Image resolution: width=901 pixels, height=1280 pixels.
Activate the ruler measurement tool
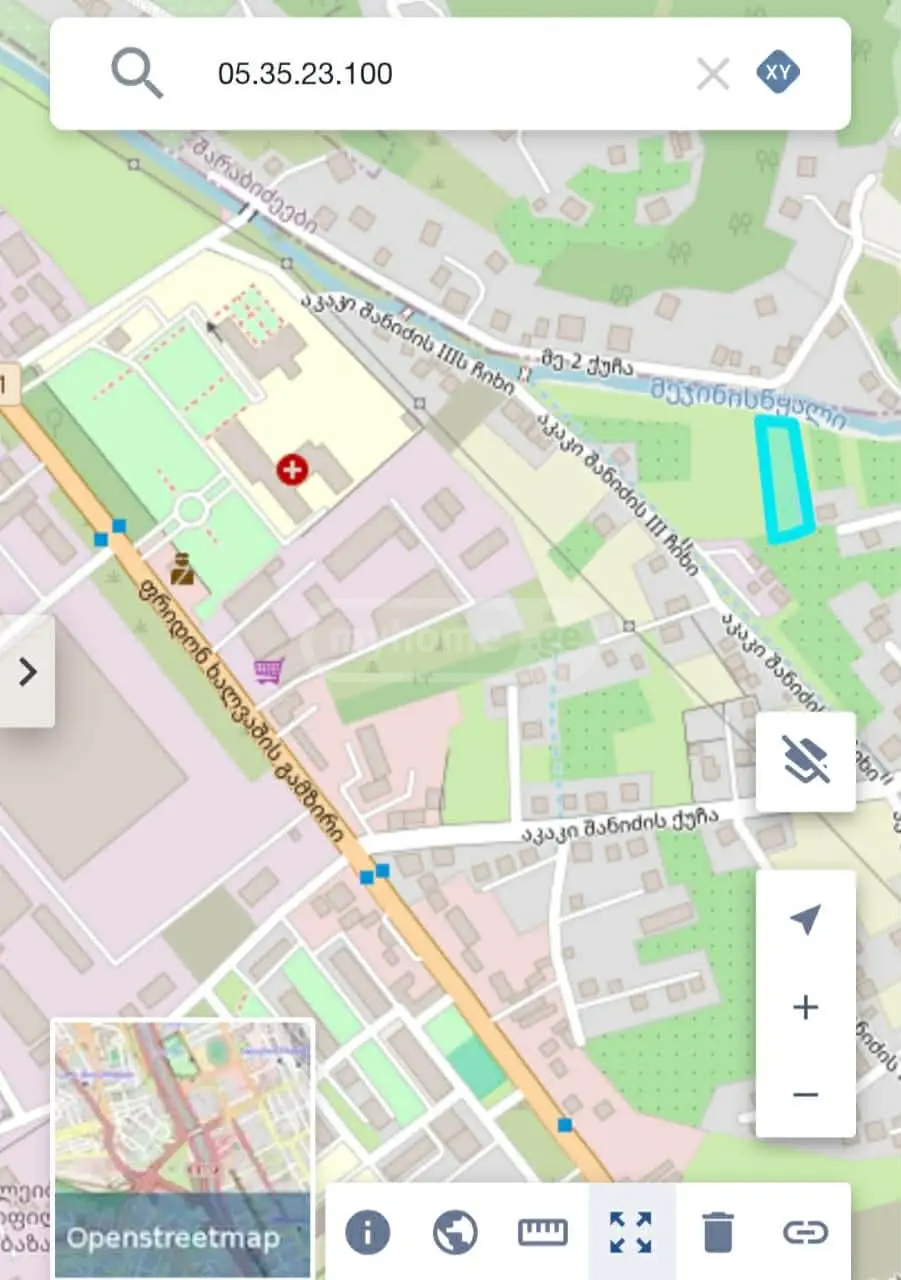point(542,1232)
